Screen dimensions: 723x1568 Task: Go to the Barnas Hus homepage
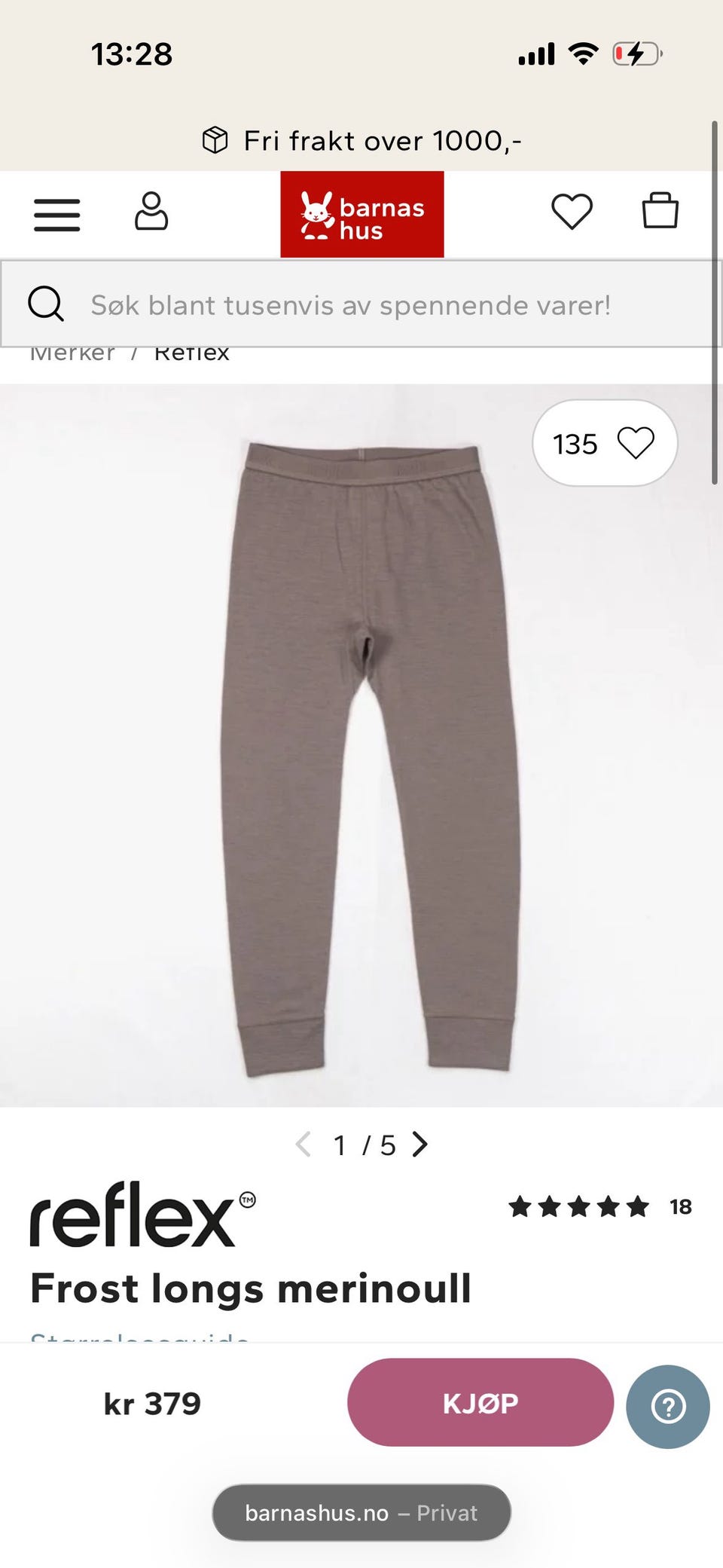pyautogui.click(x=362, y=215)
